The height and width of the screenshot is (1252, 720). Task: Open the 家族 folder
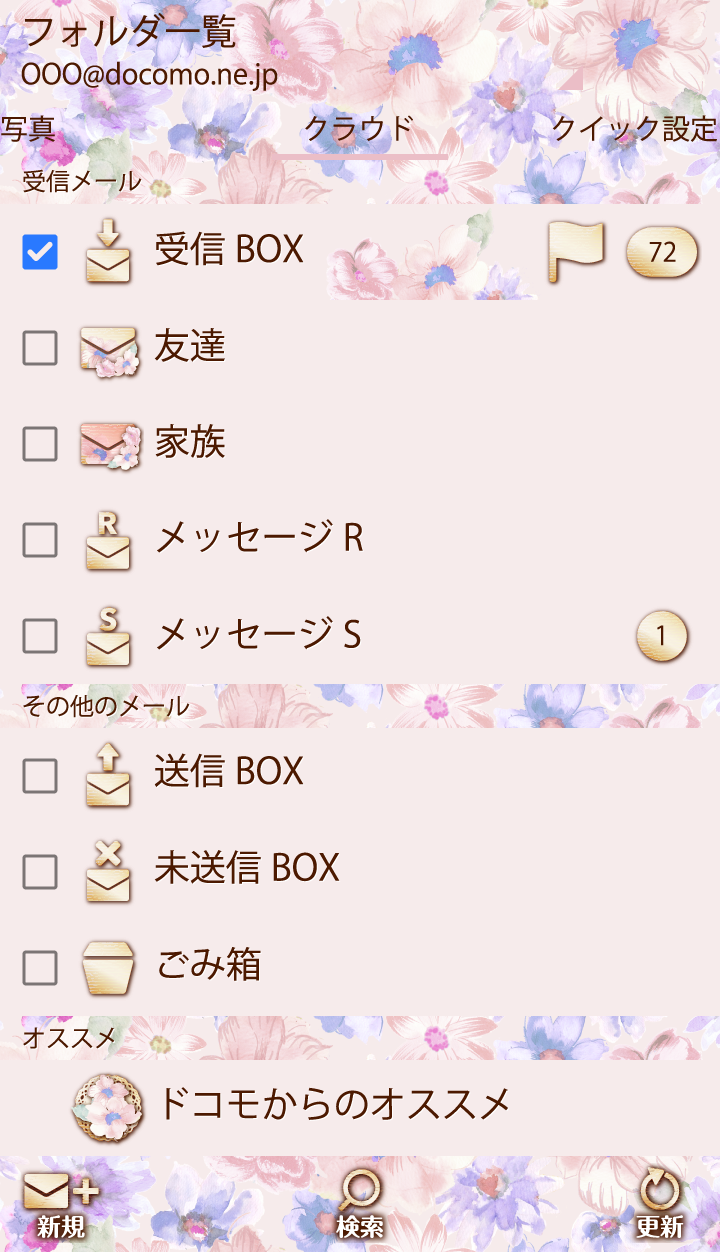click(190, 443)
